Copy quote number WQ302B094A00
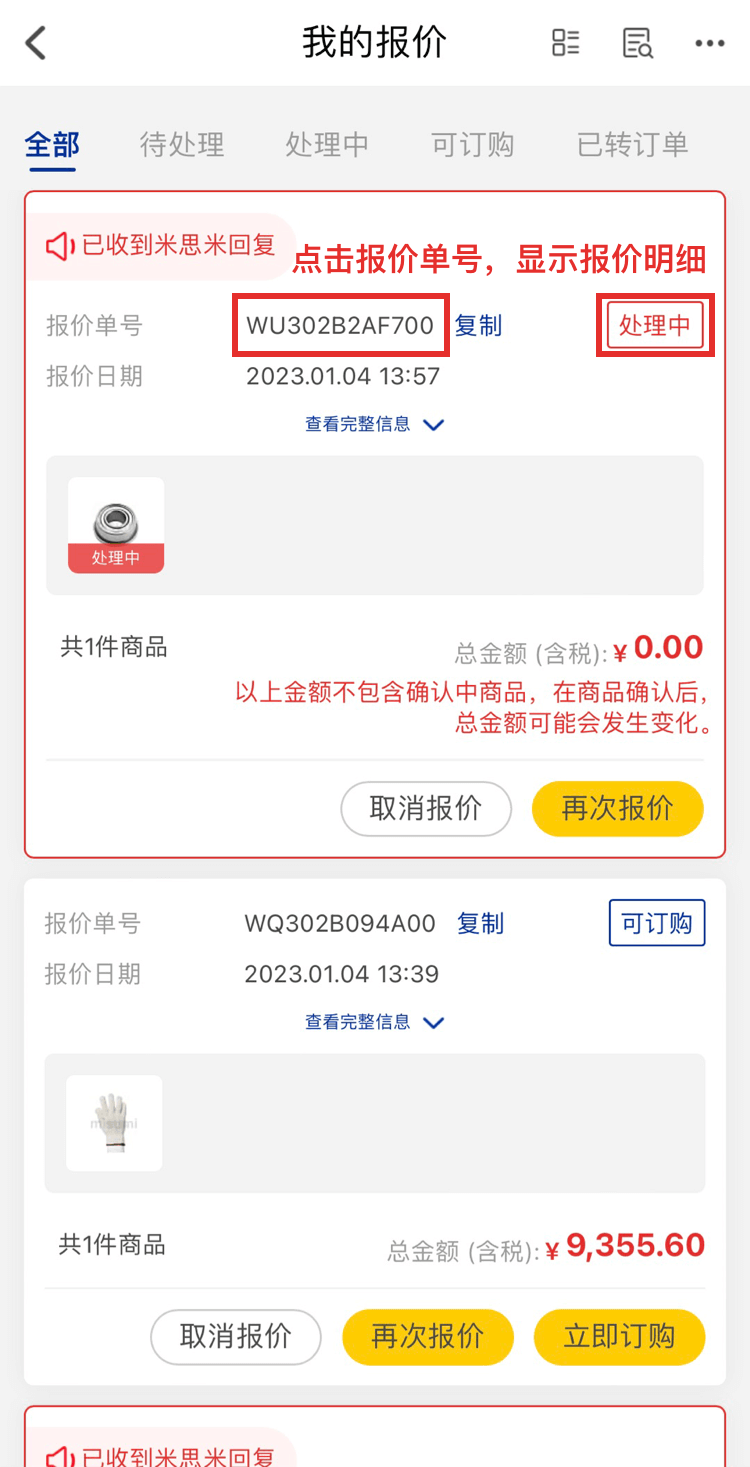The image size is (750, 1467). [480, 923]
